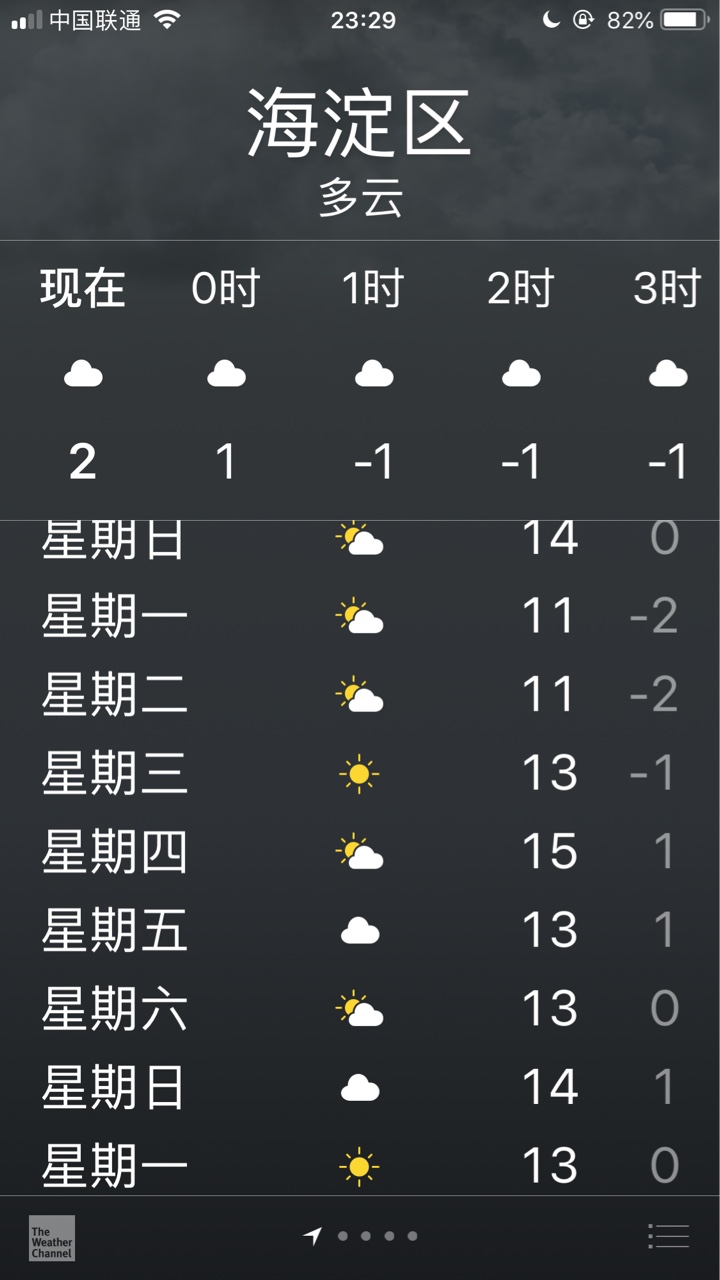Open the city list menu icon
Image resolution: width=720 pixels, height=1280 pixels.
click(x=668, y=1236)
